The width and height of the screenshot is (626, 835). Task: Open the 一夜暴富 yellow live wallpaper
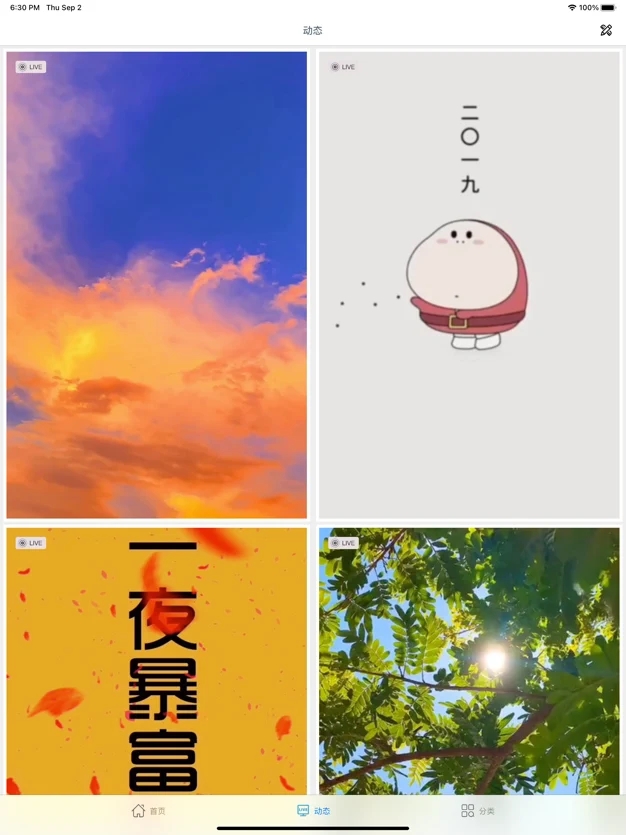pyautogui.click(x=157, y=660)
